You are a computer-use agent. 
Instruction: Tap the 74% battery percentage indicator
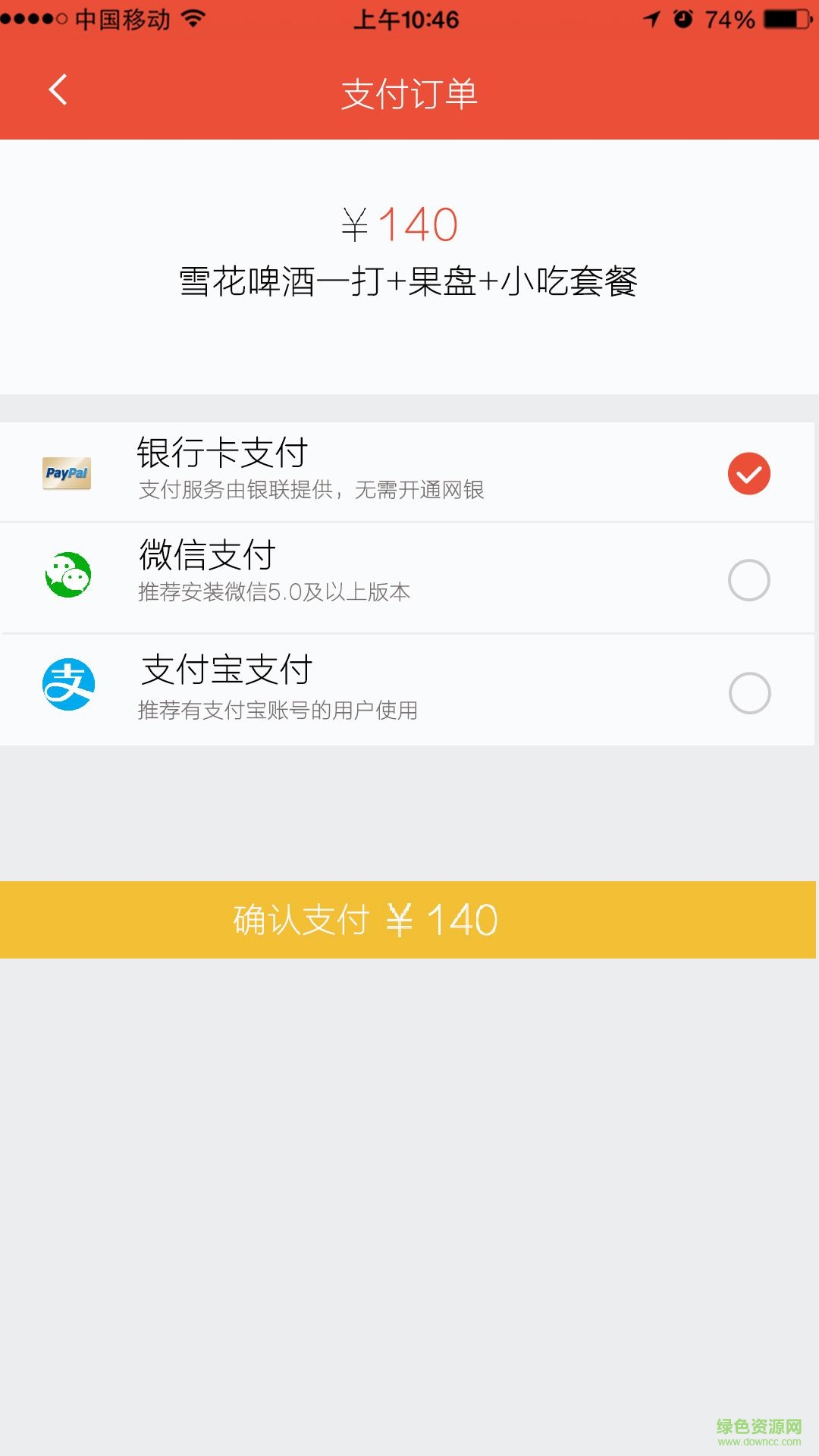tap(732, 20)
